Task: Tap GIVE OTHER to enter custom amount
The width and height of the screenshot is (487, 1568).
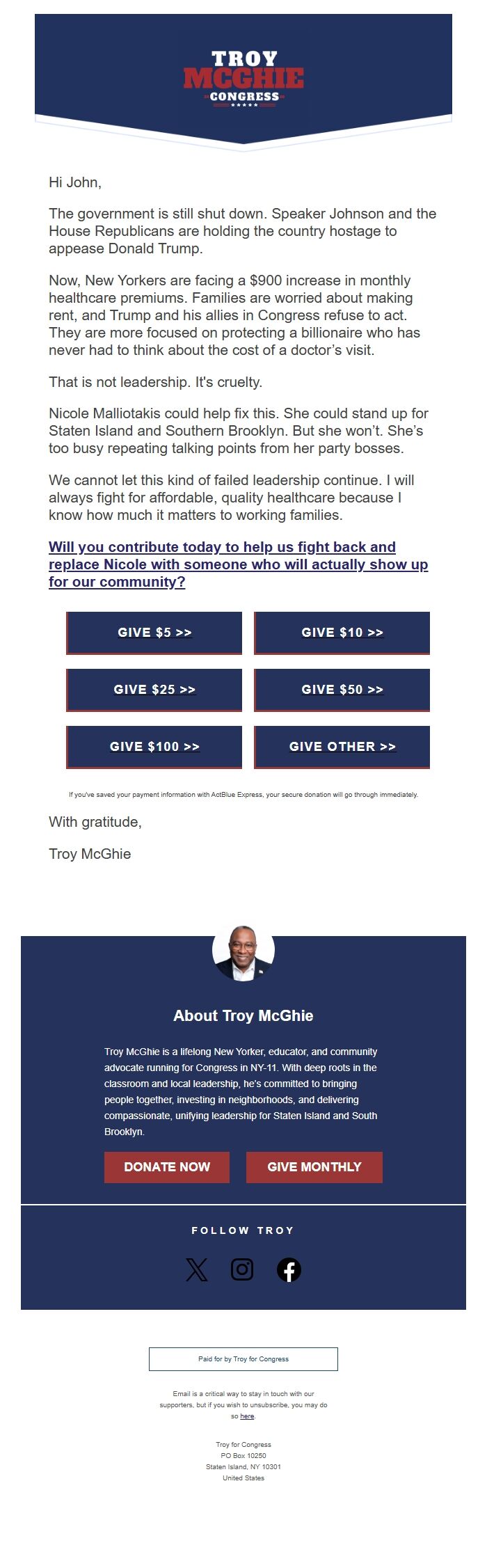Action: pos(342,747)
